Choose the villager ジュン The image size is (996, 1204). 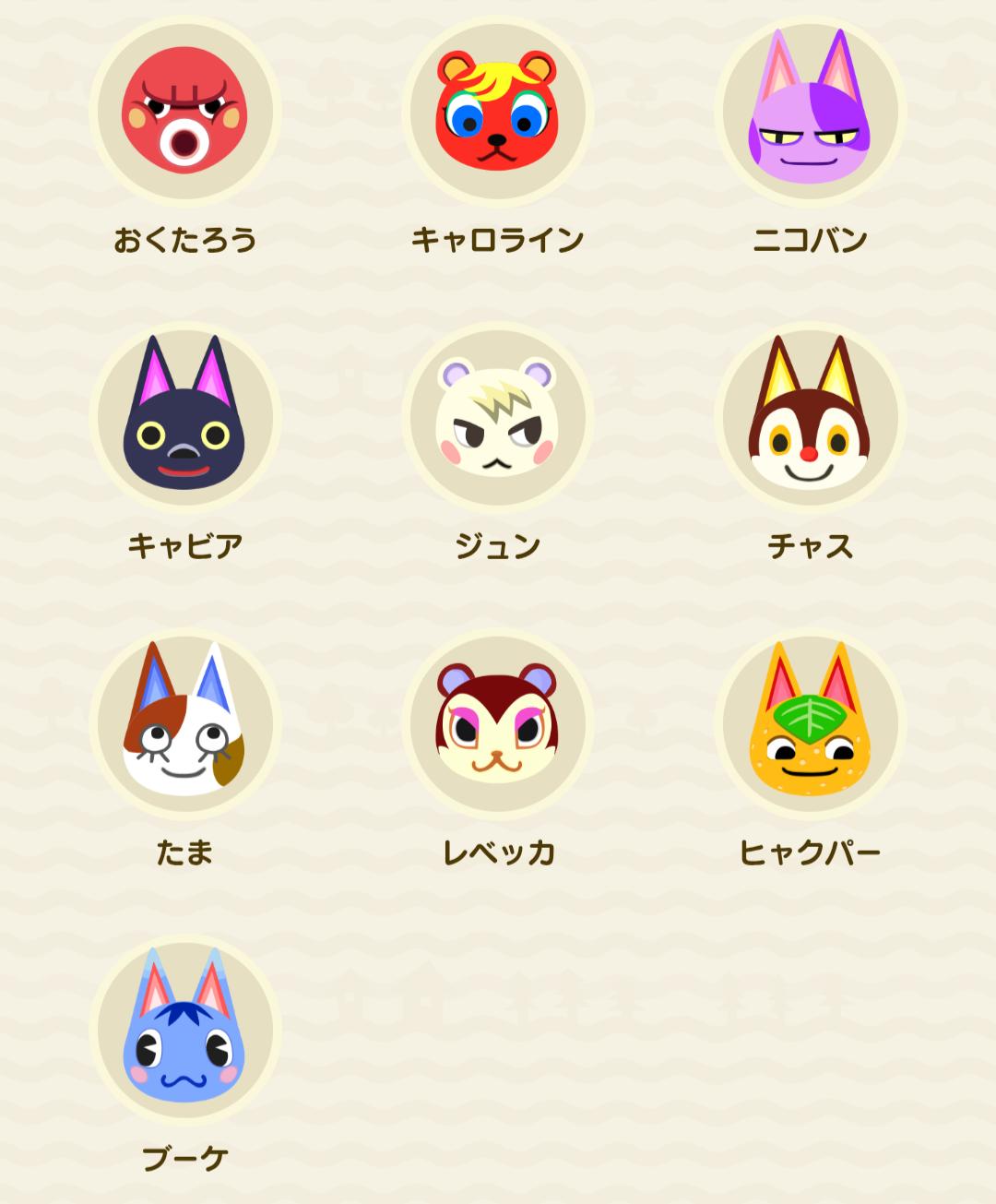pyautogui.click(x=497, y=418)
